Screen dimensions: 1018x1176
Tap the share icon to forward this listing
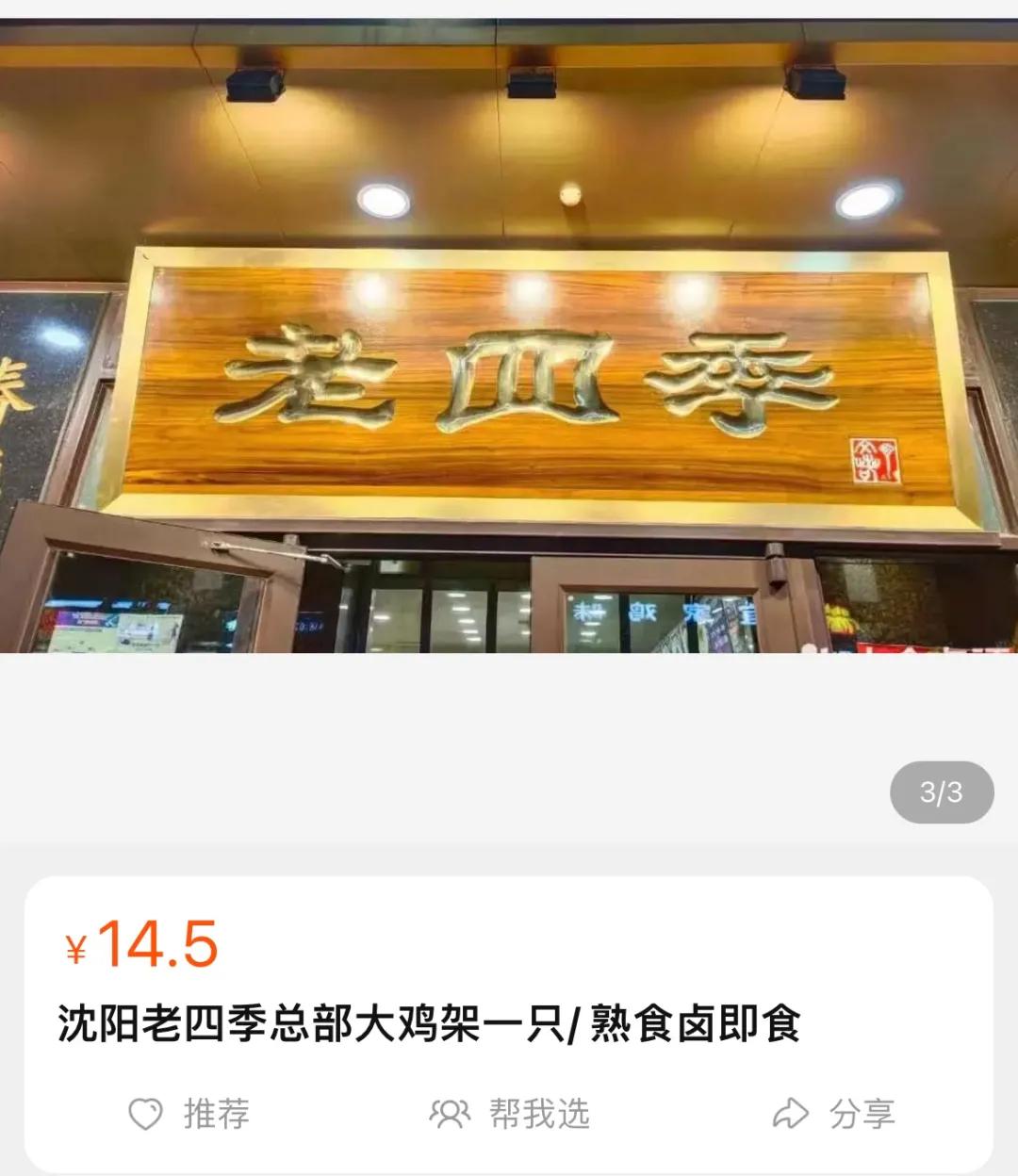pyautogui.click(x=790, y=1113)
